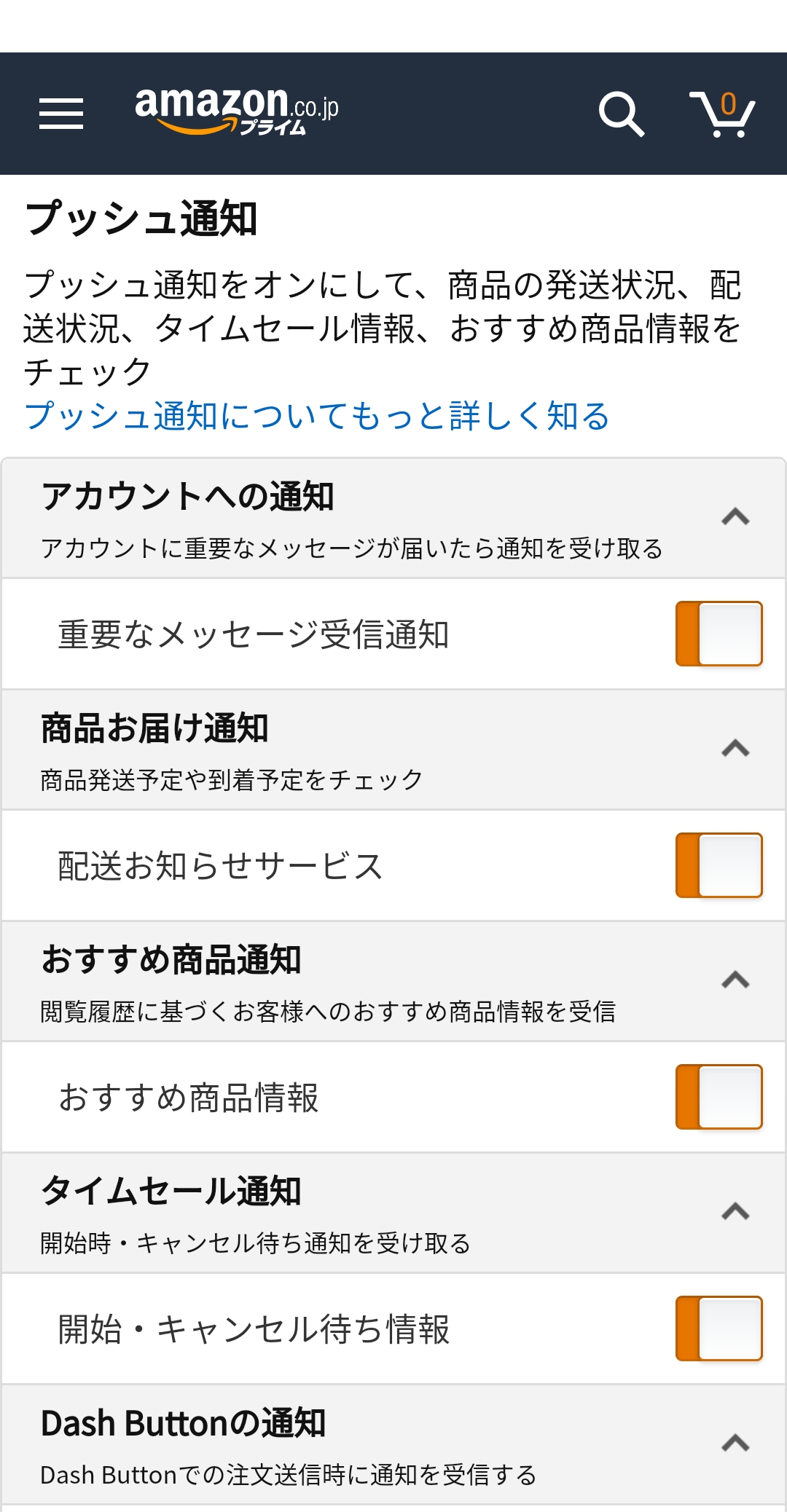Collapse the タイムセール通知 section
This screenshot has width=787, height=1512.
click(x=735, y=1212)
